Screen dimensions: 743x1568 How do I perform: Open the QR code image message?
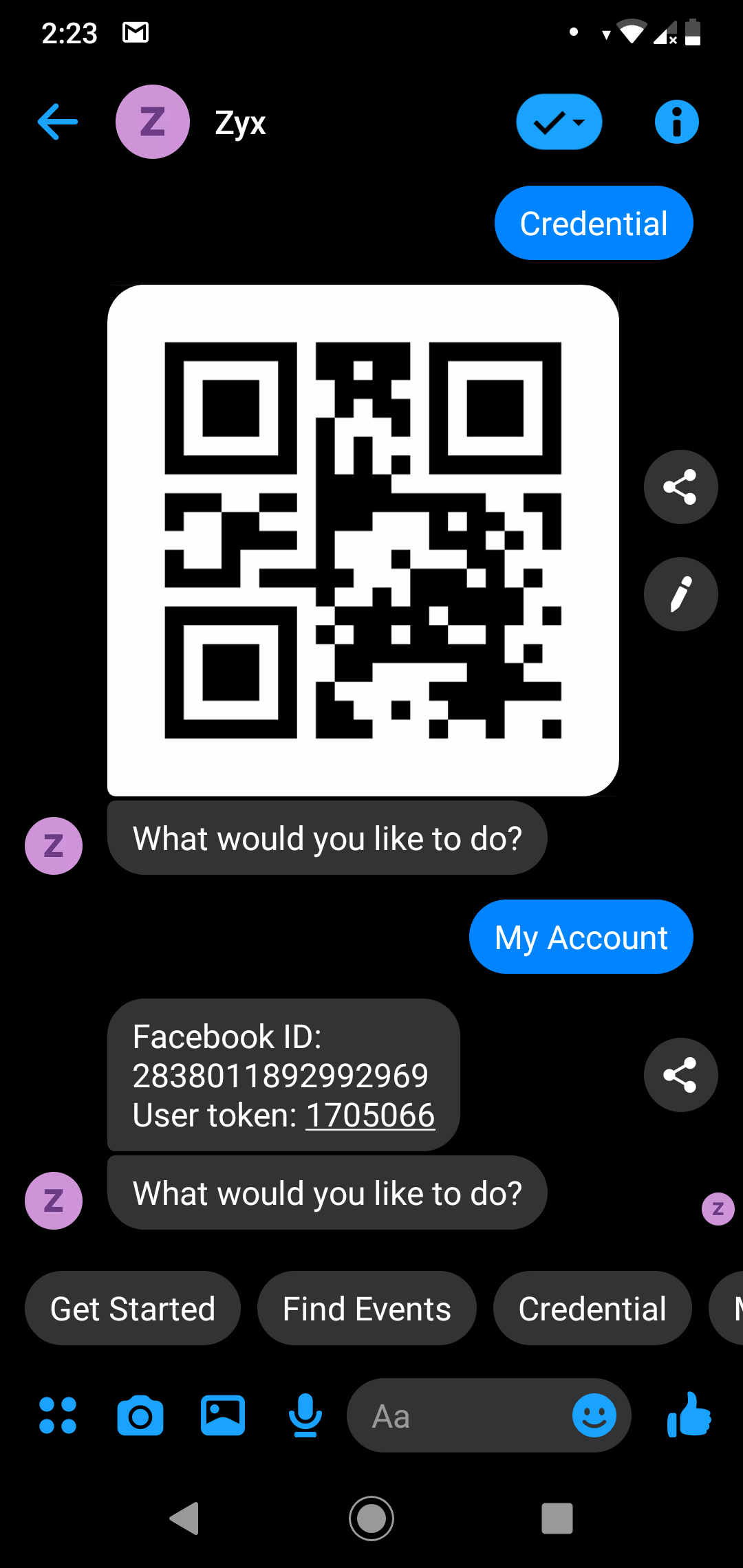(x=363, y=540)
